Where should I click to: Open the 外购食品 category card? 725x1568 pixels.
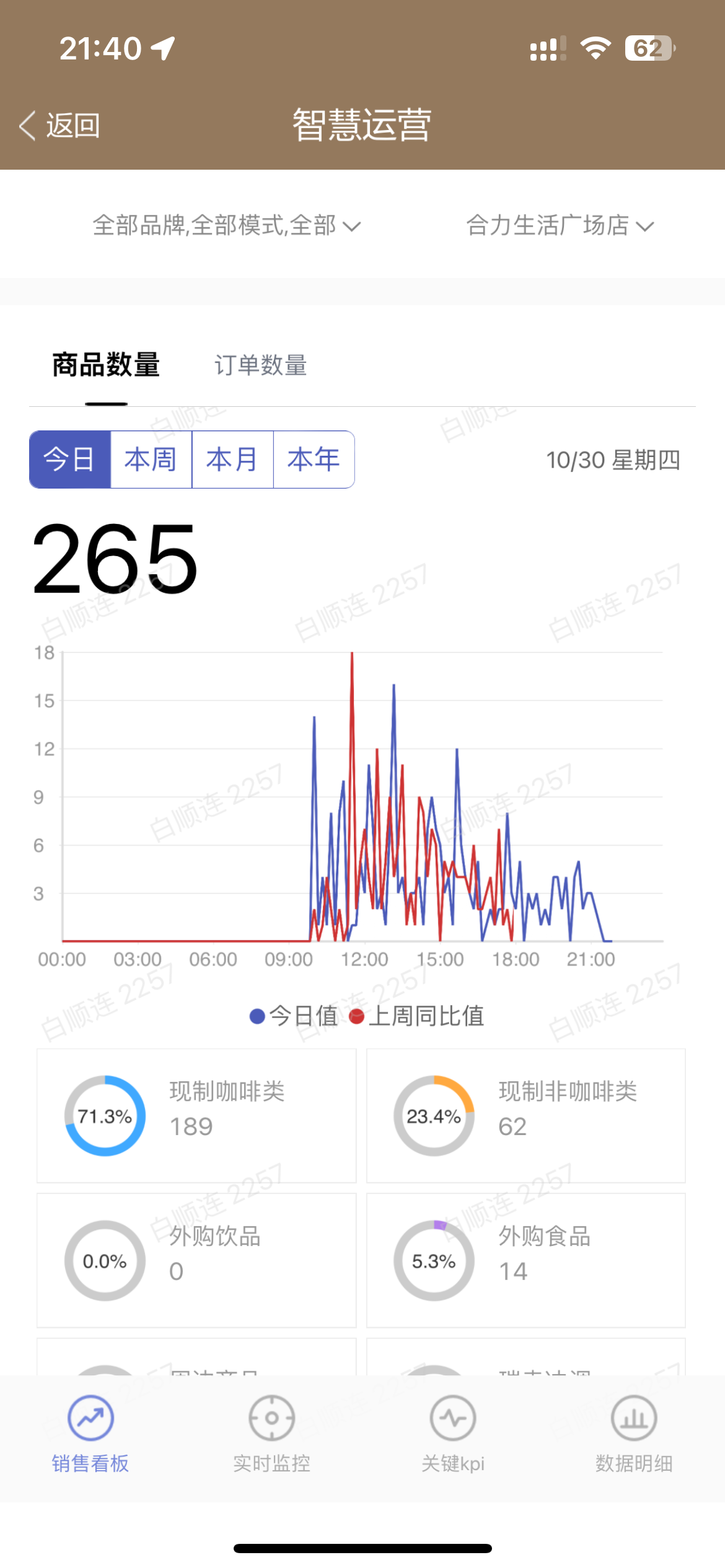pyautogui.click(x=525, y=1260)
